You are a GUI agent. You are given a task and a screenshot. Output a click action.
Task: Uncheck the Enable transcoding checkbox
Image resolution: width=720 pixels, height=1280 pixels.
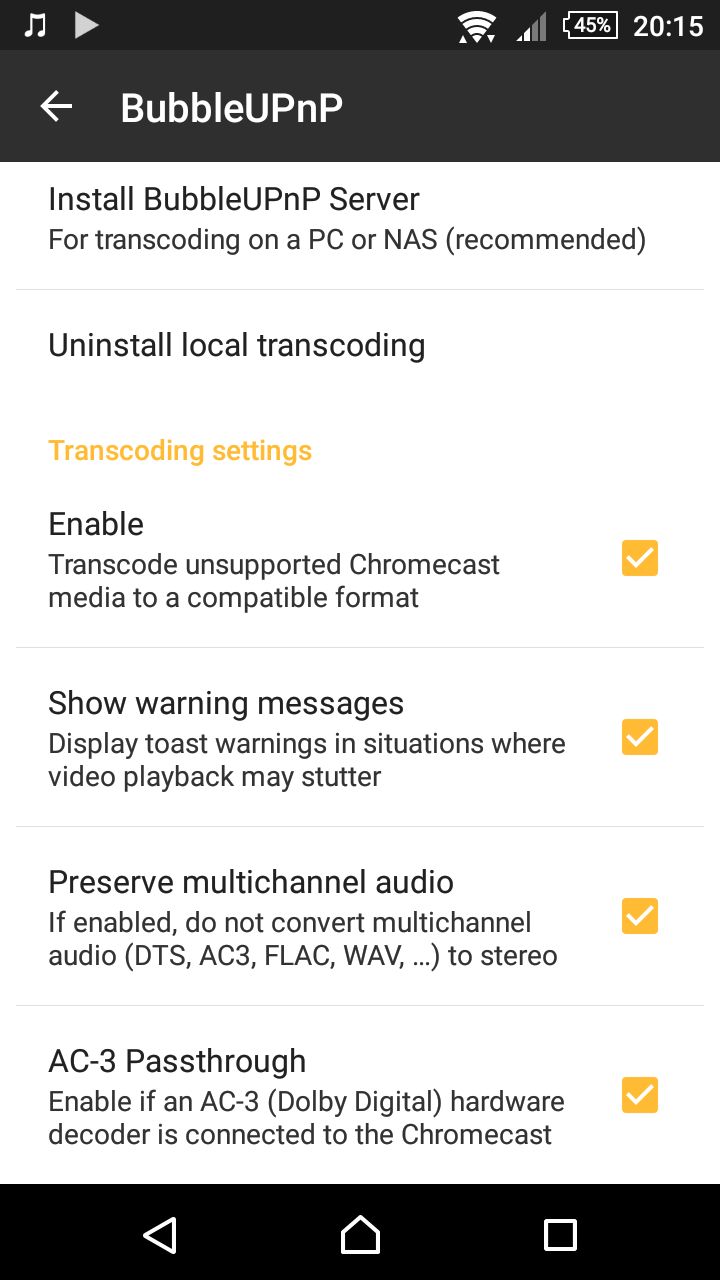pos(640,558)
